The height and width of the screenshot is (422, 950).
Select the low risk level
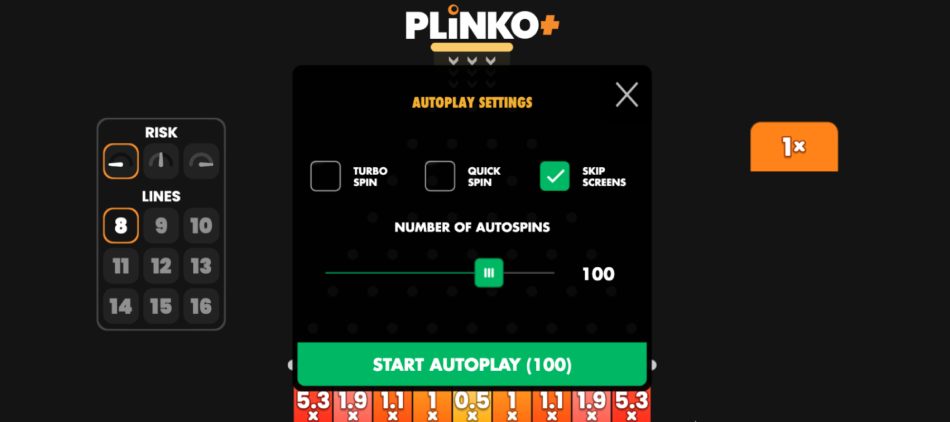[x=120, y=161]
